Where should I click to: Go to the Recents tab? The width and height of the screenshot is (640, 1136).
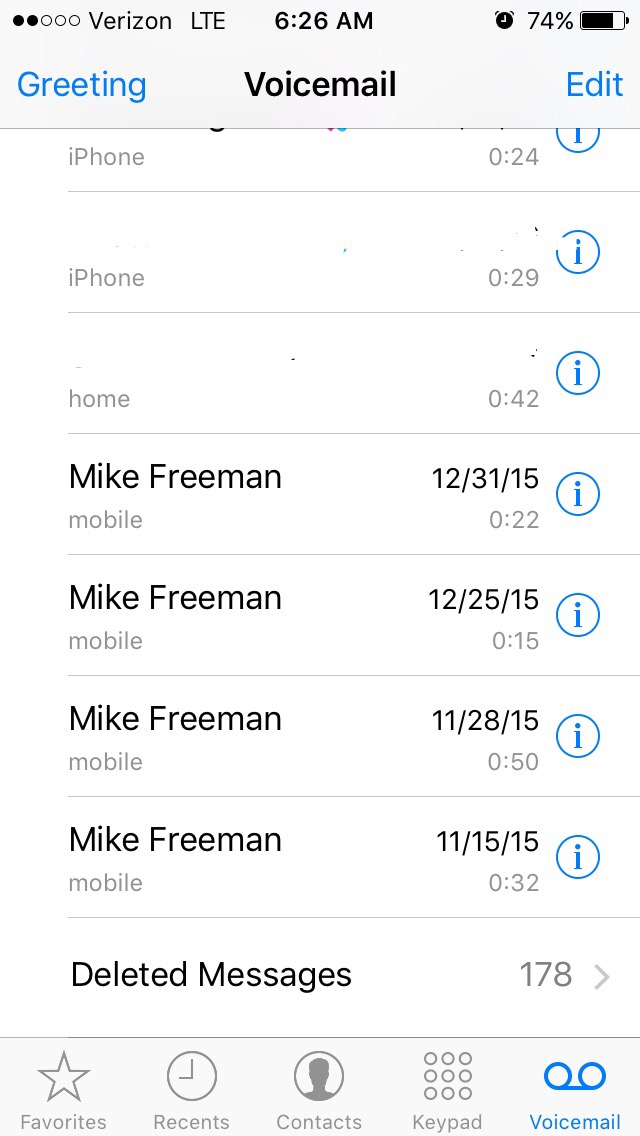tap(191, 1090)
